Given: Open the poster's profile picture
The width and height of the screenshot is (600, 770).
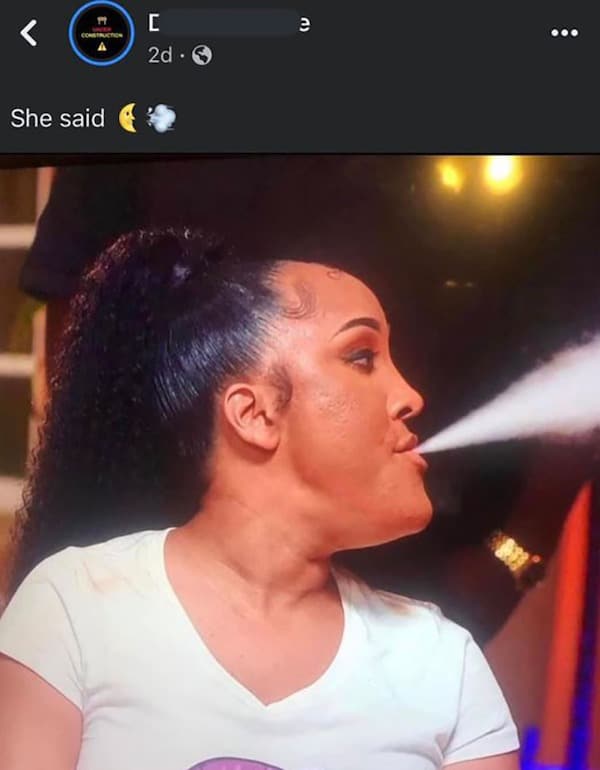Looking at the screenshot, I should tap(101, 33).
